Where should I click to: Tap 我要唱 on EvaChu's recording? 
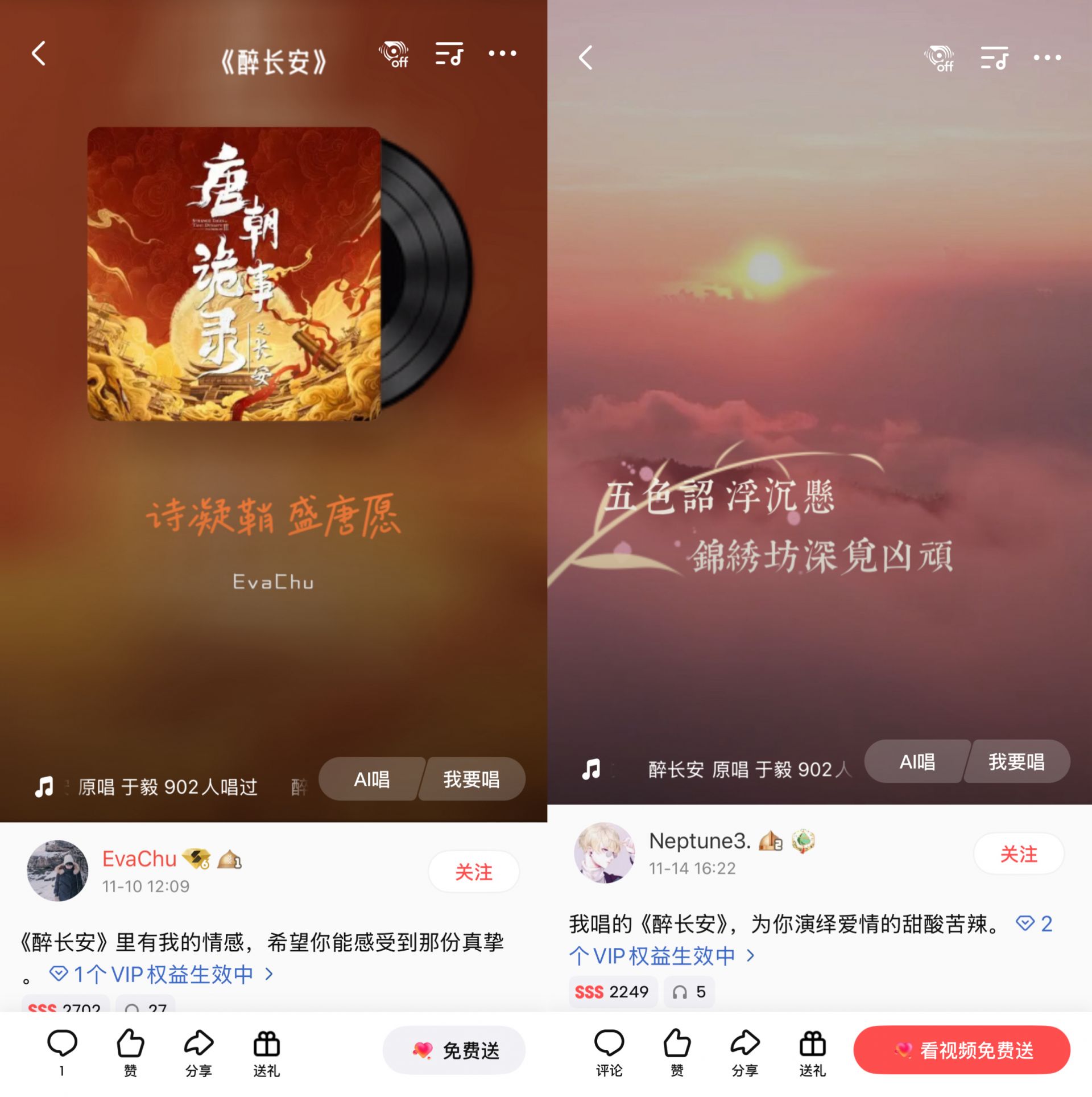pyautogui.click(x=471, y=780)
